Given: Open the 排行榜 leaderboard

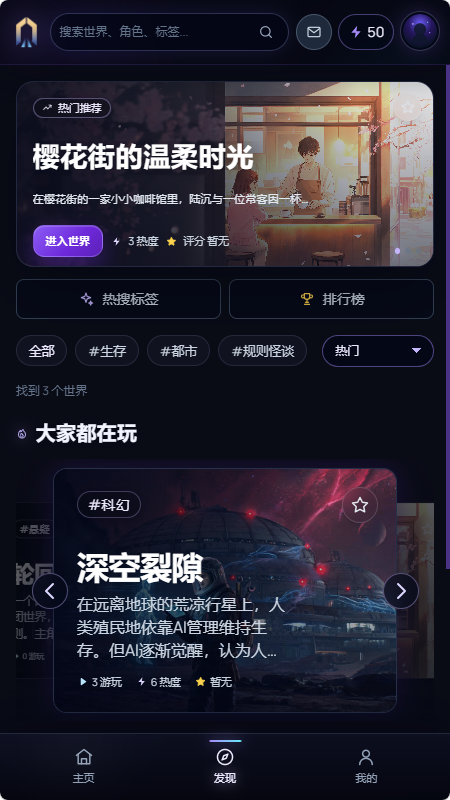Looking at the screenshot, I should click(332, 299).
